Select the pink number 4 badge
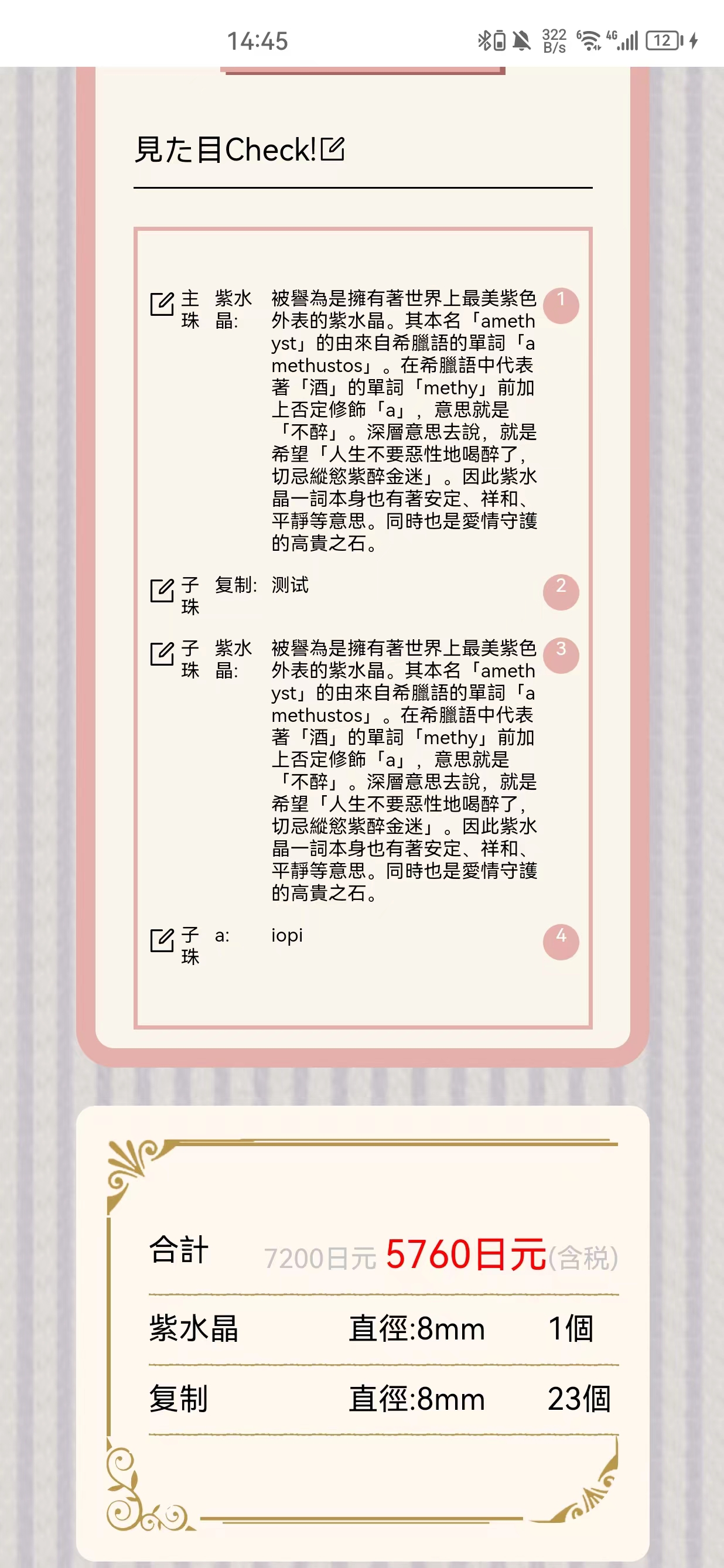This screenshot has height=1568, width=724. [561, 942]
